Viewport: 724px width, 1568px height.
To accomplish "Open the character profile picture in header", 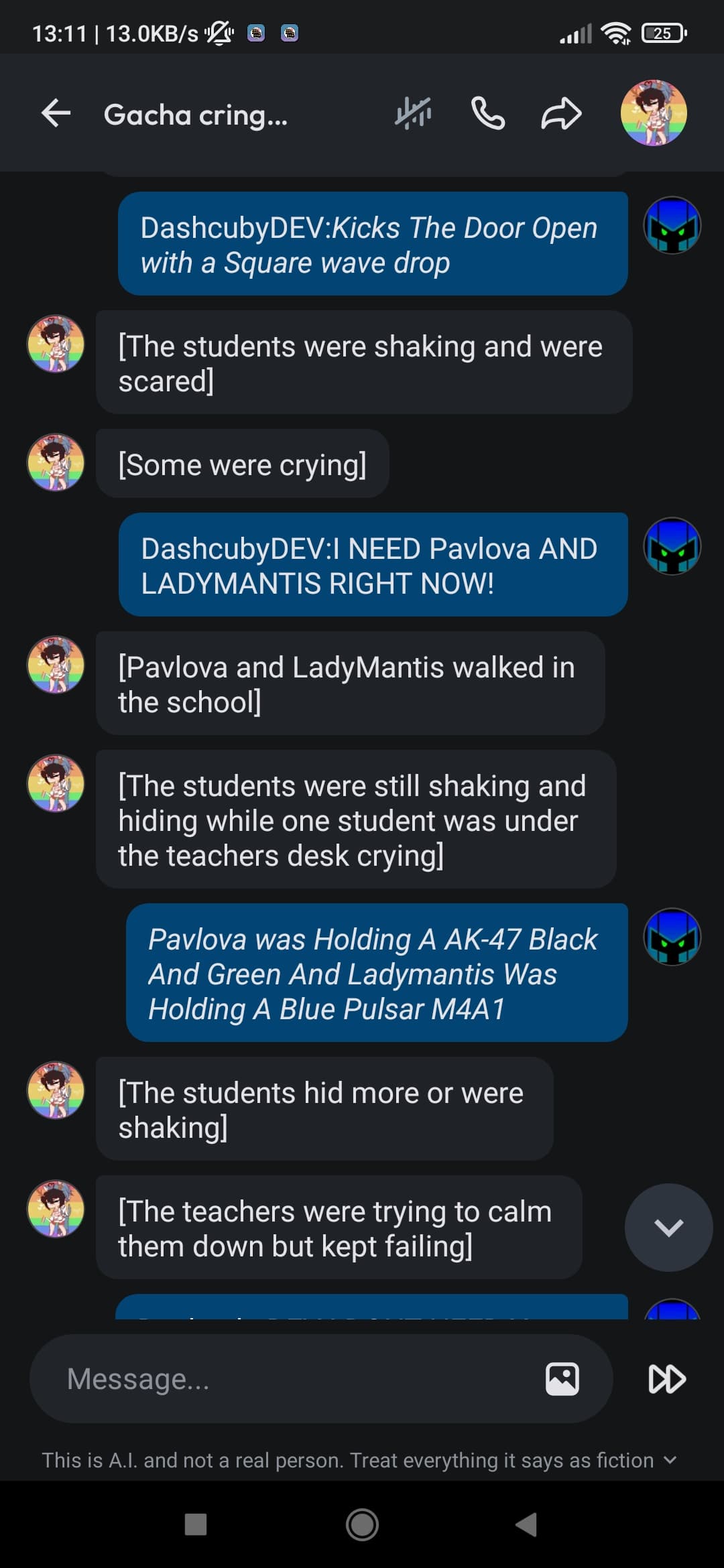I will click(654, 113).
